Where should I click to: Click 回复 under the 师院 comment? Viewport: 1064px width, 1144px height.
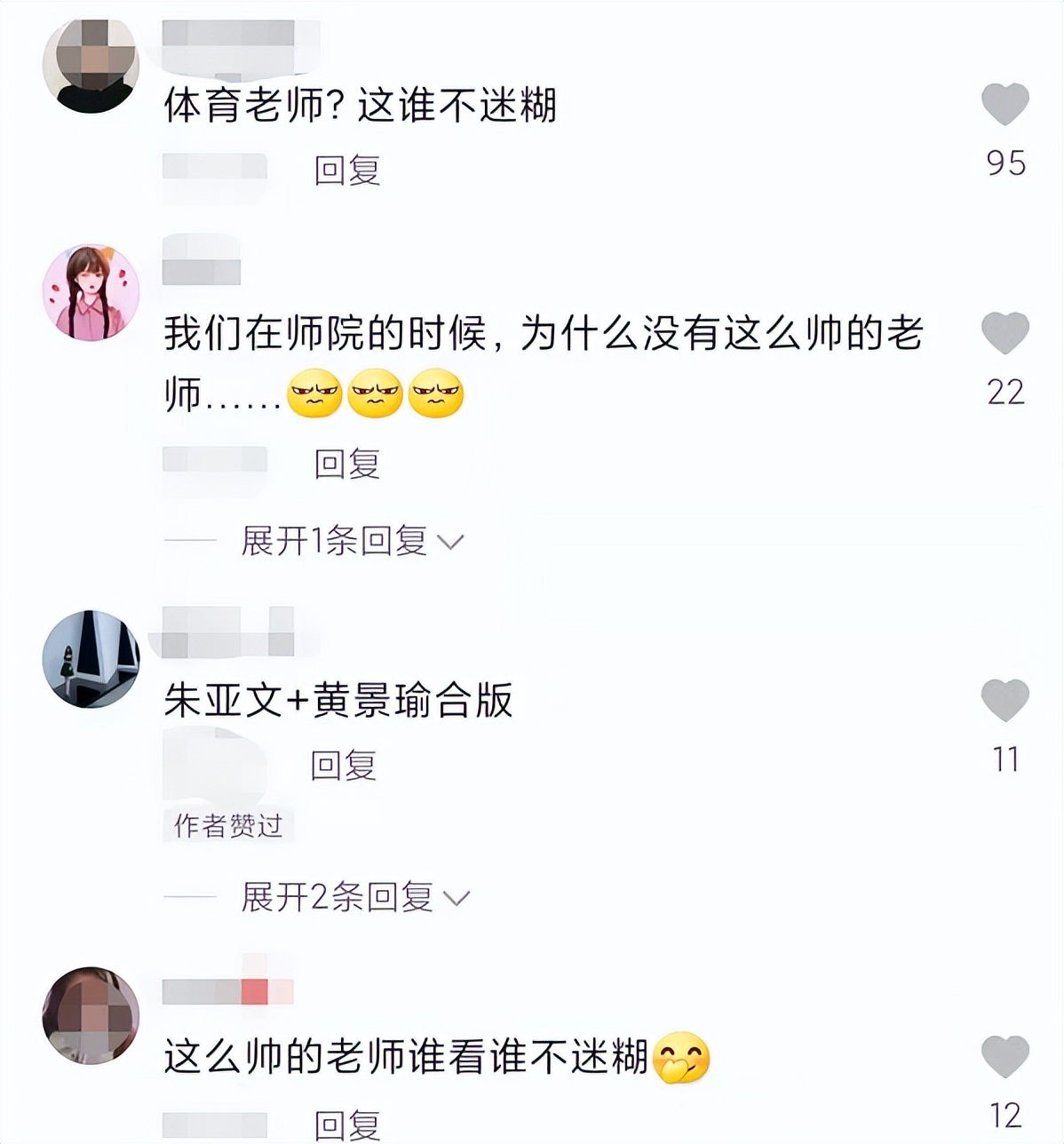pyautogui.click(x=345, y=463)
